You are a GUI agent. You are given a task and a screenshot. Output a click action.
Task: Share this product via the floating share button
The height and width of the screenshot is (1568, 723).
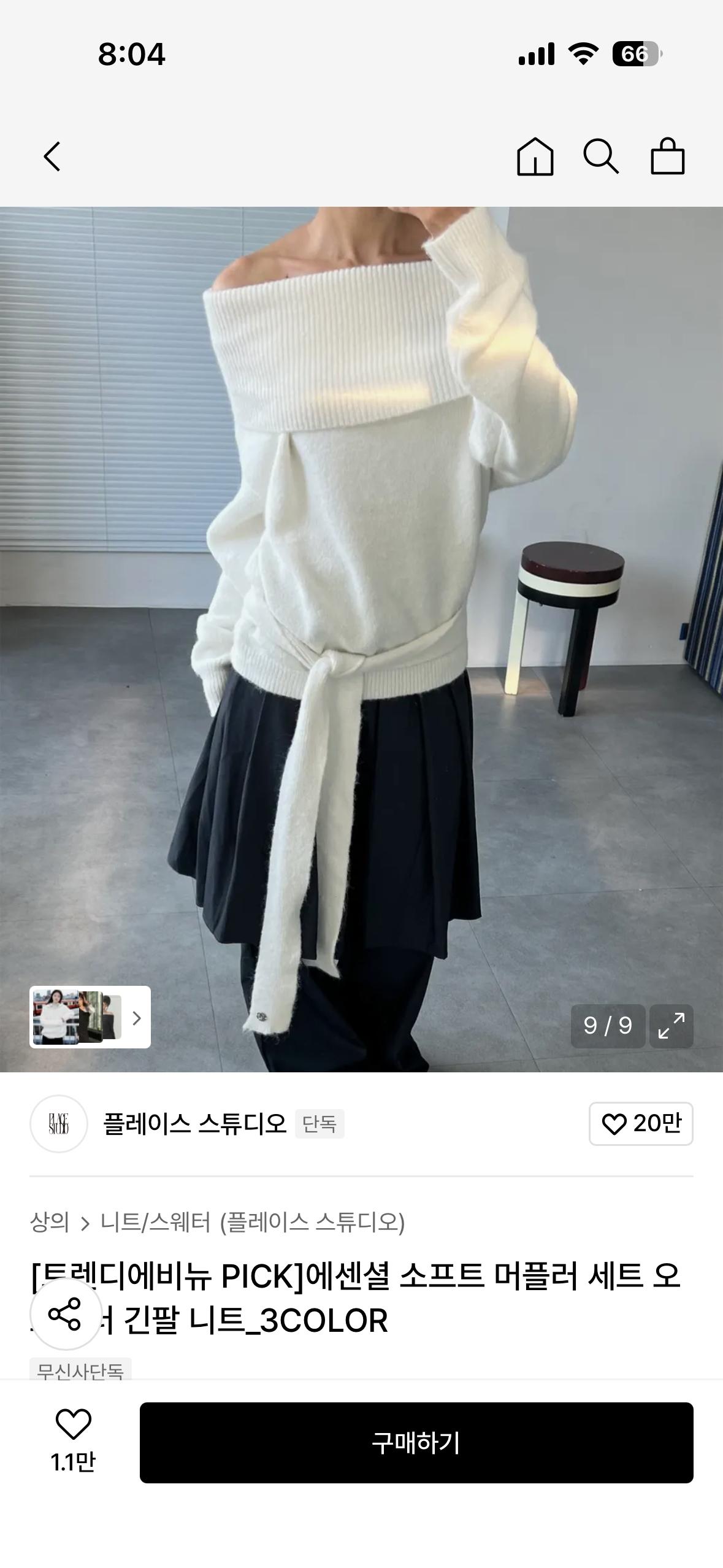(66, 1314)
